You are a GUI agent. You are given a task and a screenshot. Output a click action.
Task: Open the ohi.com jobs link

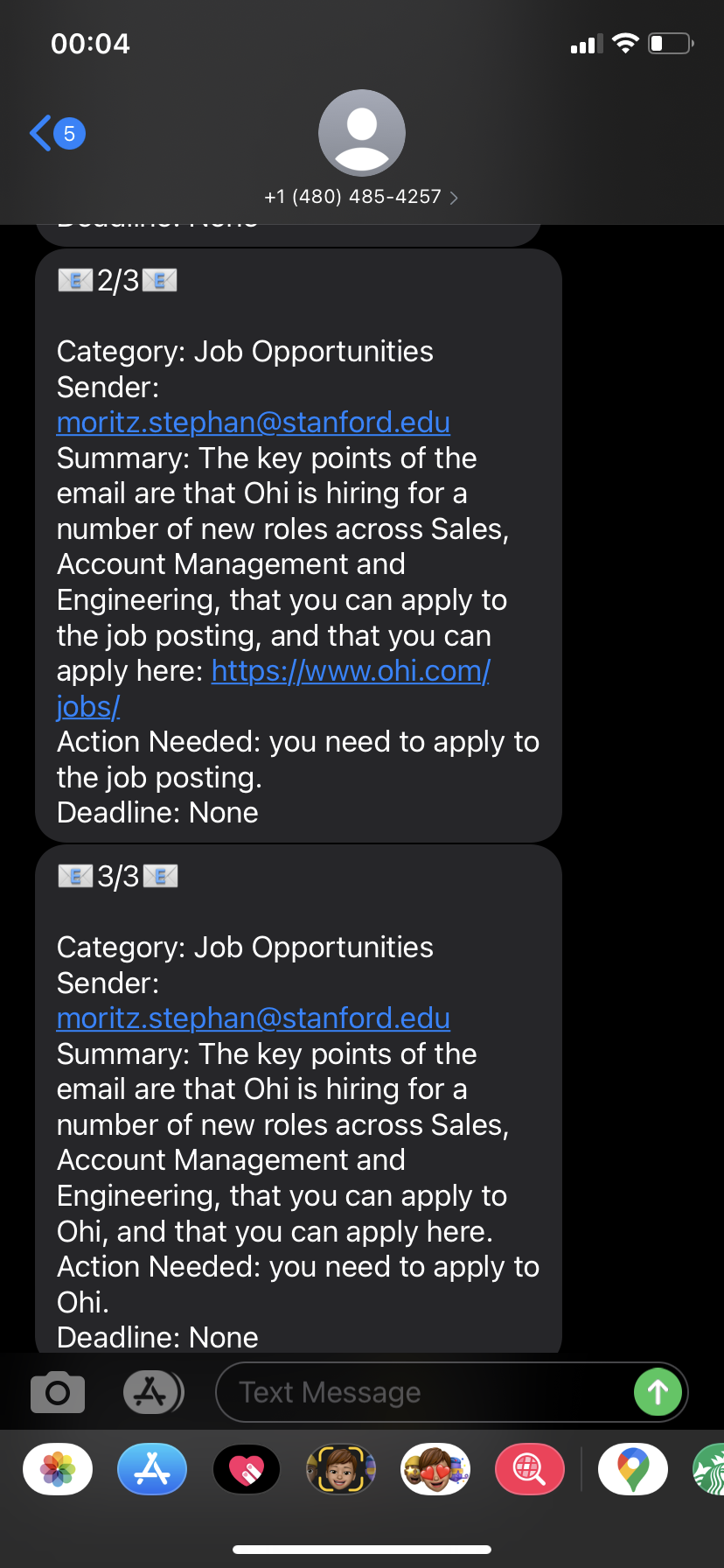273,689
